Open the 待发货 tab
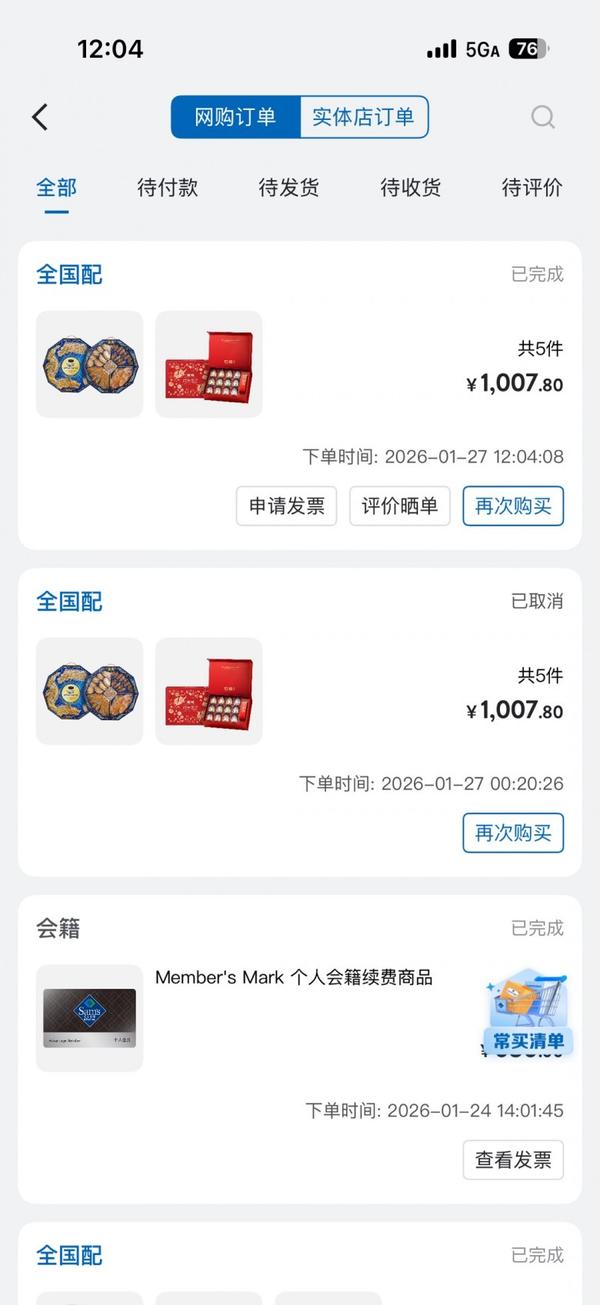 pos(289,187)
